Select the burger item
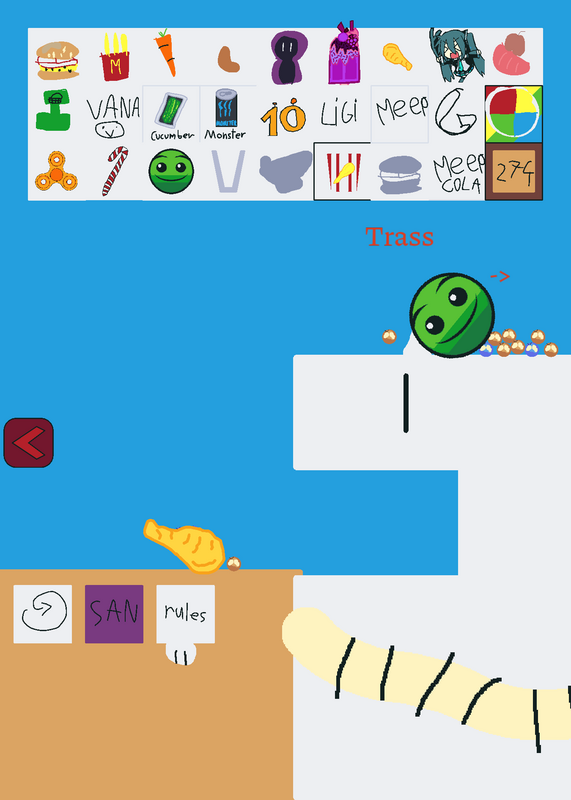This screenshot has height=800, width=571. (x=57, y=60)
